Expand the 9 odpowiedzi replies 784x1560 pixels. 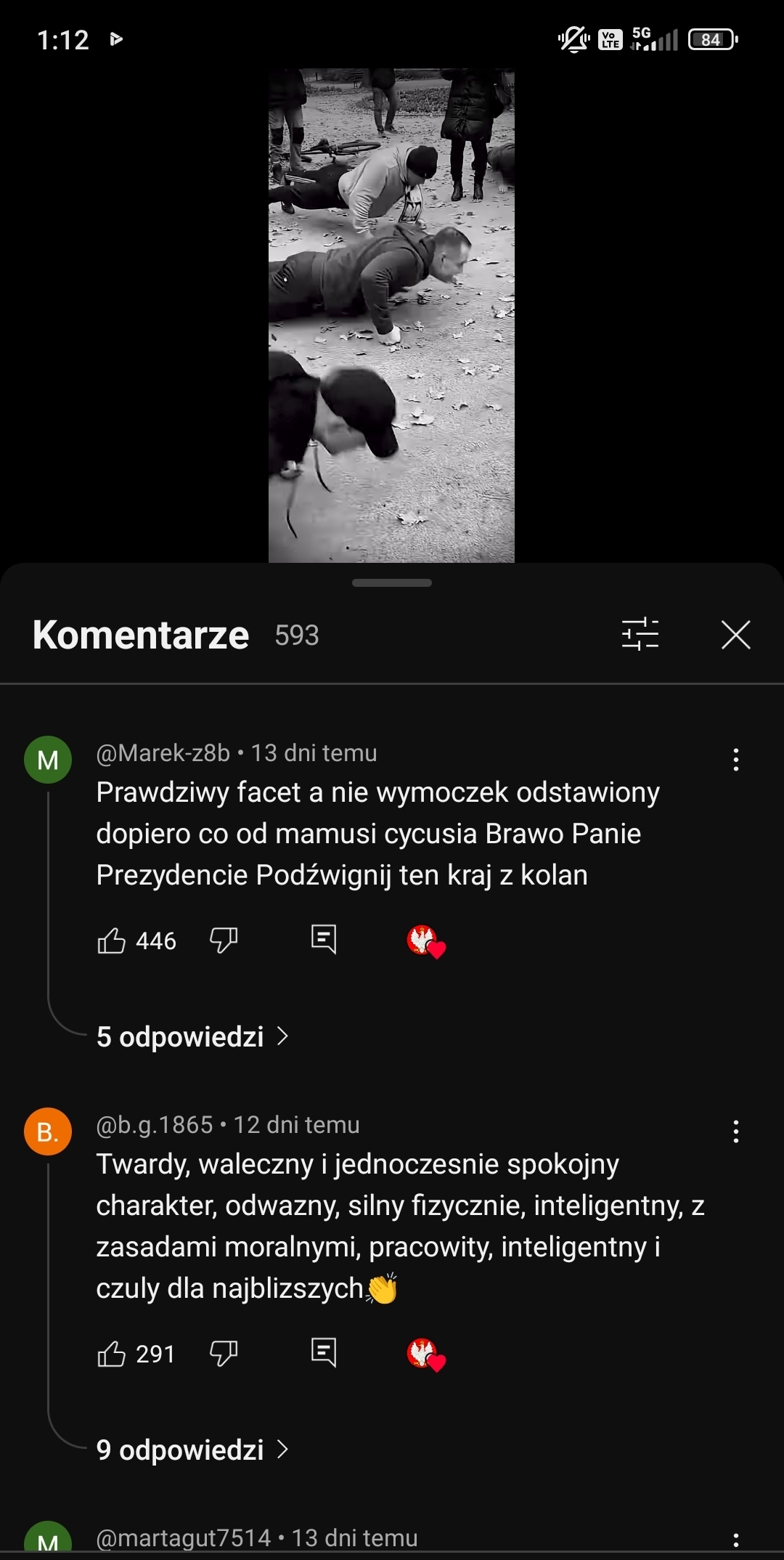click(x=192, y=1450)
